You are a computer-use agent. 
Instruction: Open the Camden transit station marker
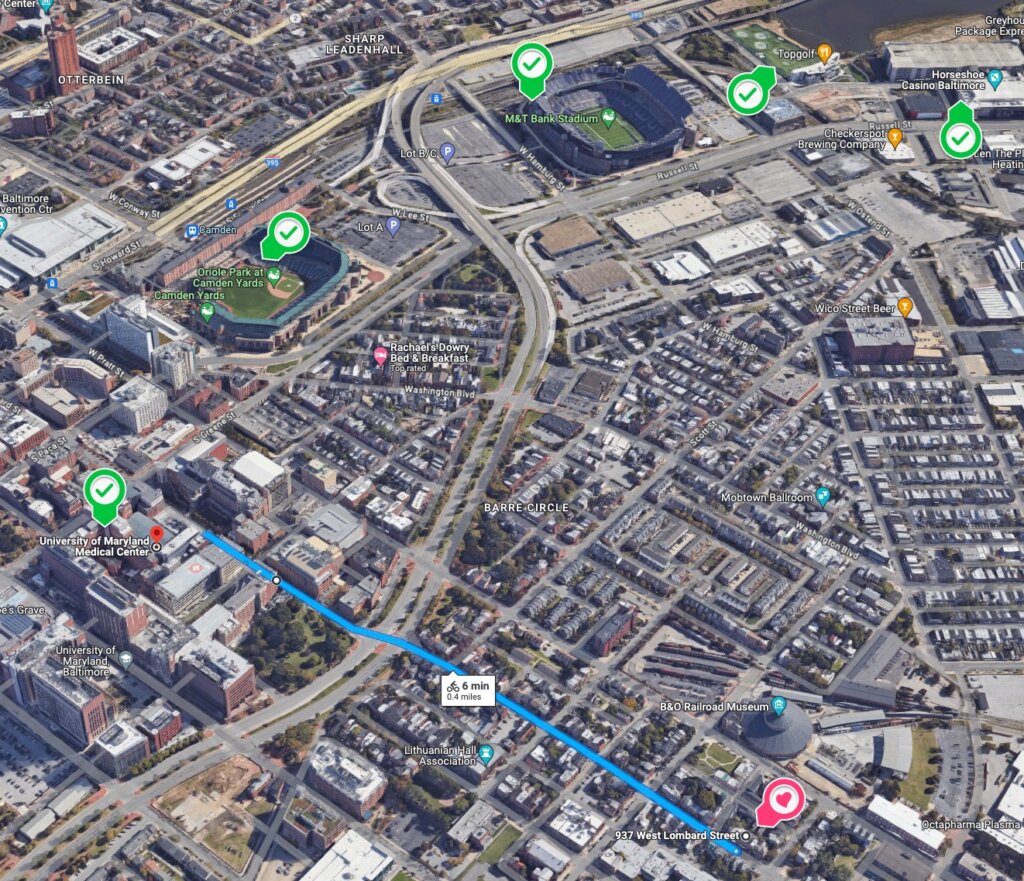pyautogui.click(x=192, y=231)
